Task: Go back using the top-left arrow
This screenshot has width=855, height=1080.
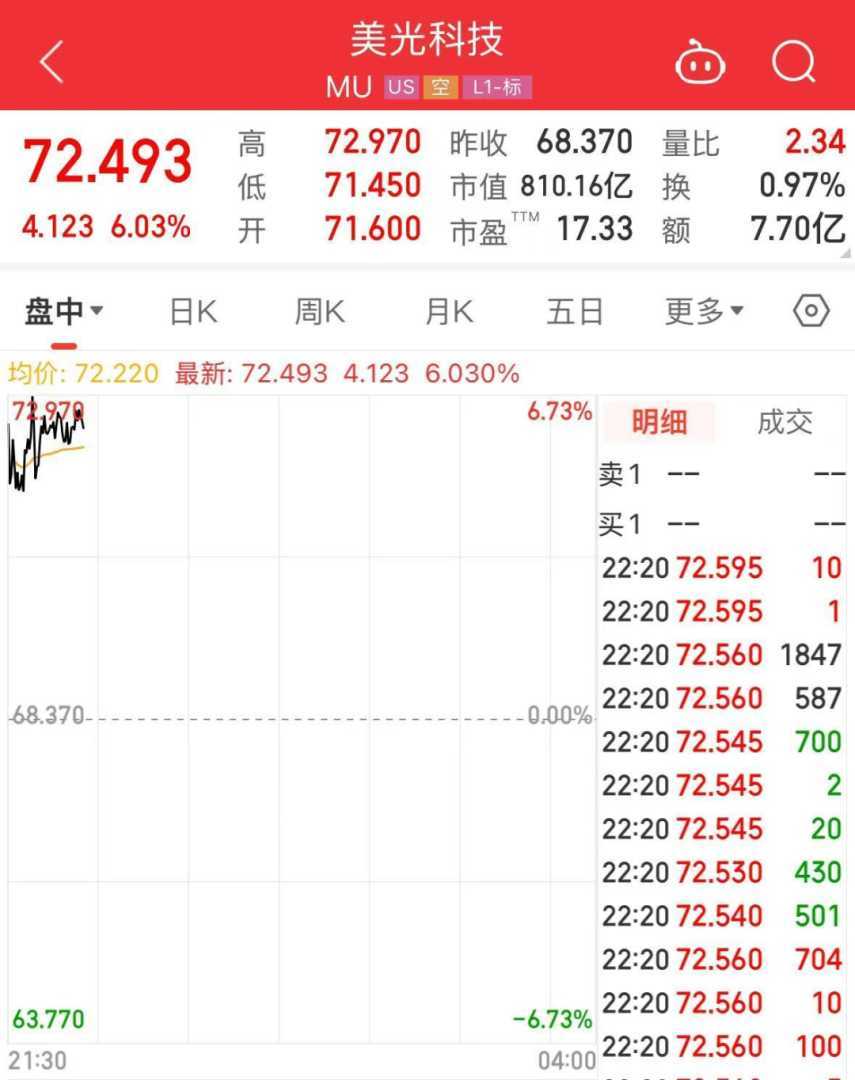Action: 51,62
